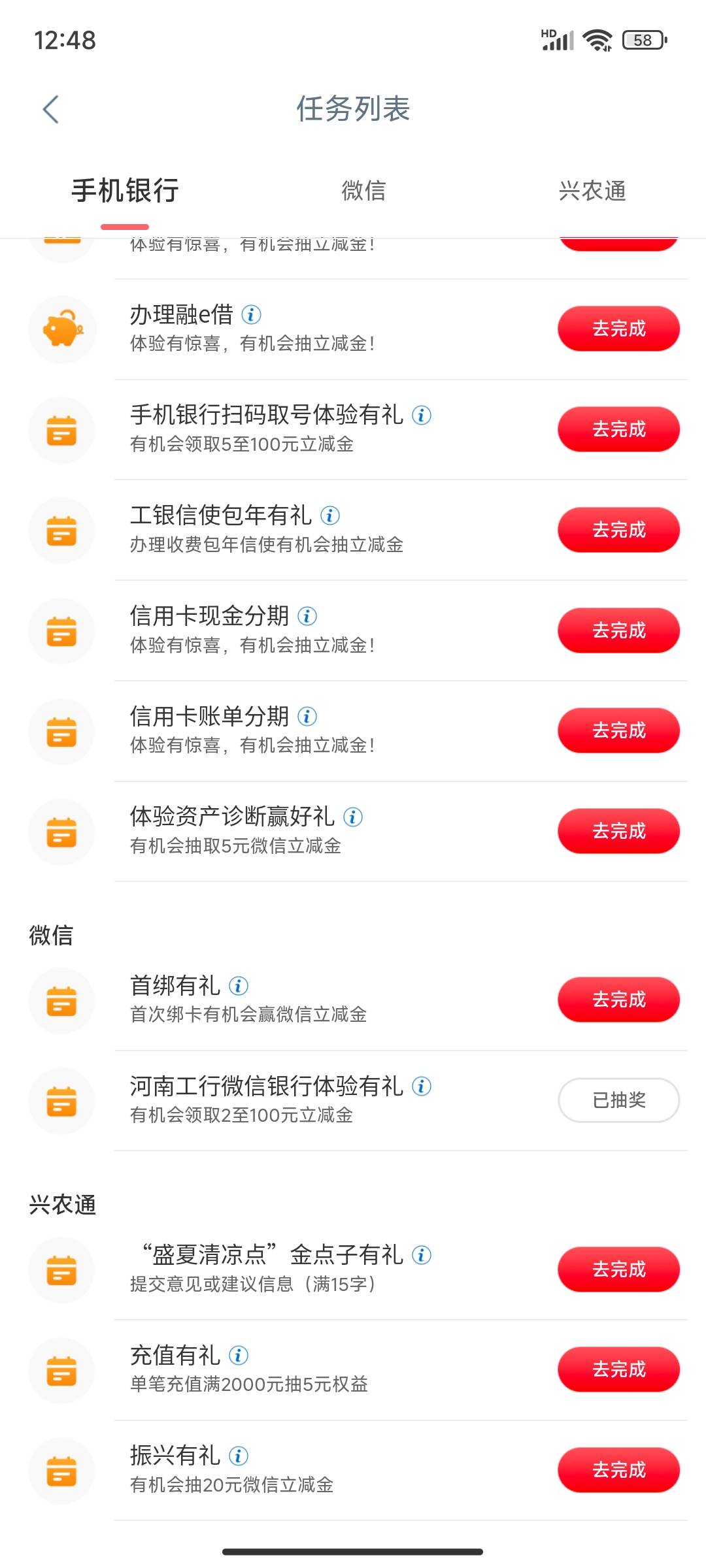
Task: View info for 振兴有礼
Action: [x=239, y=1456]
